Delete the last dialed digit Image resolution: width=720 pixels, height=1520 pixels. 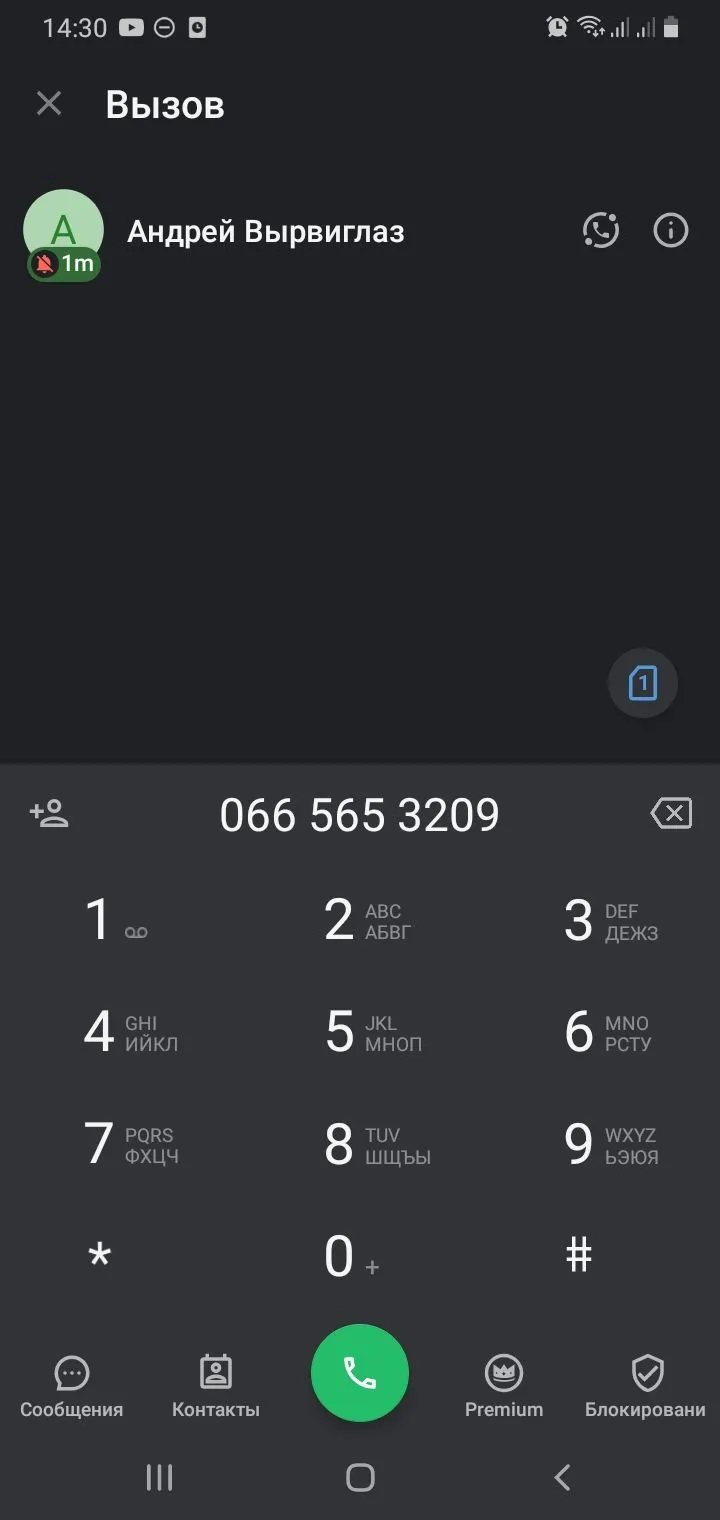[x=671, y=814]
